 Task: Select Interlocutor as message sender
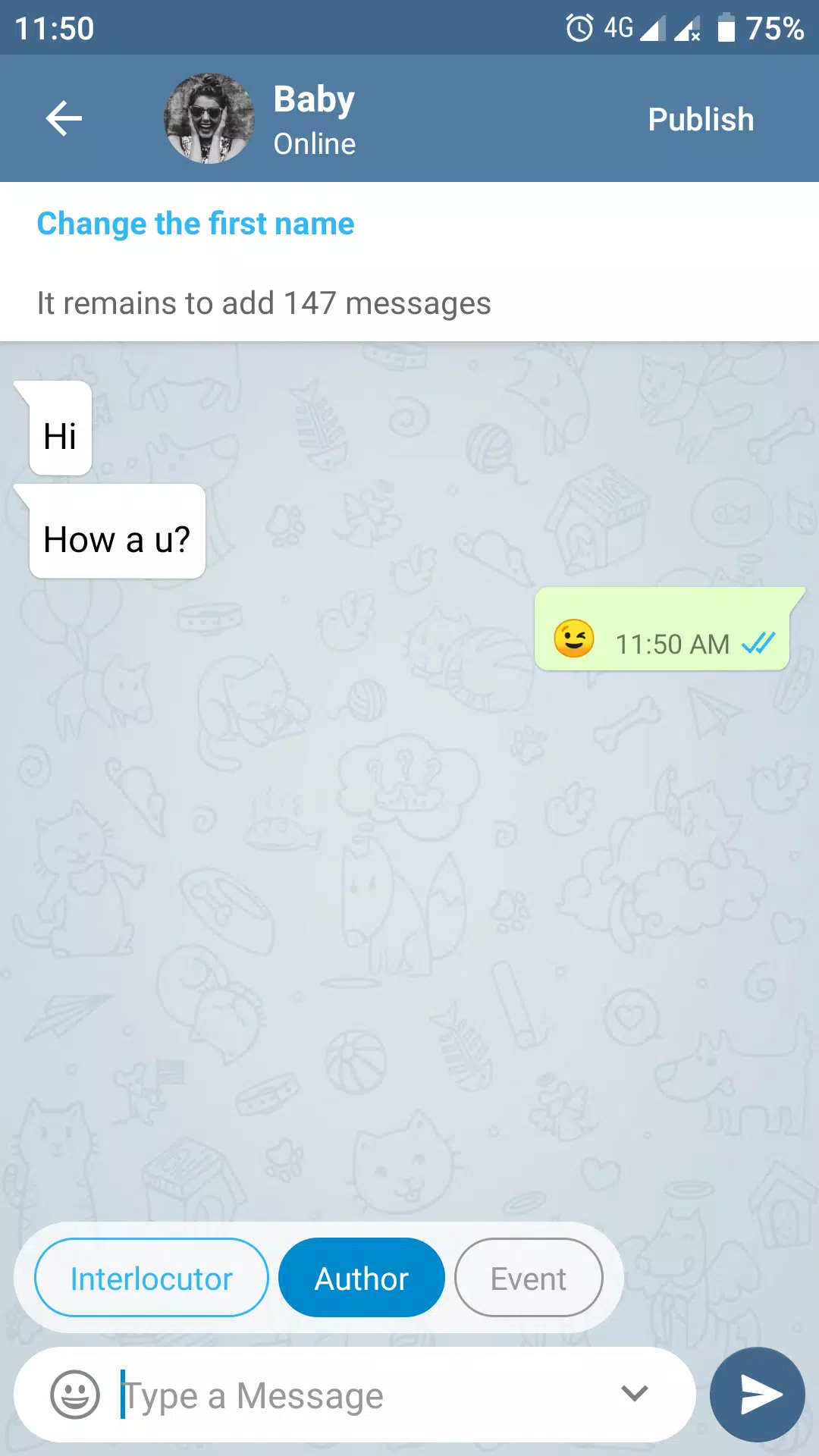pyautogui.click(x=150, y=1277)
